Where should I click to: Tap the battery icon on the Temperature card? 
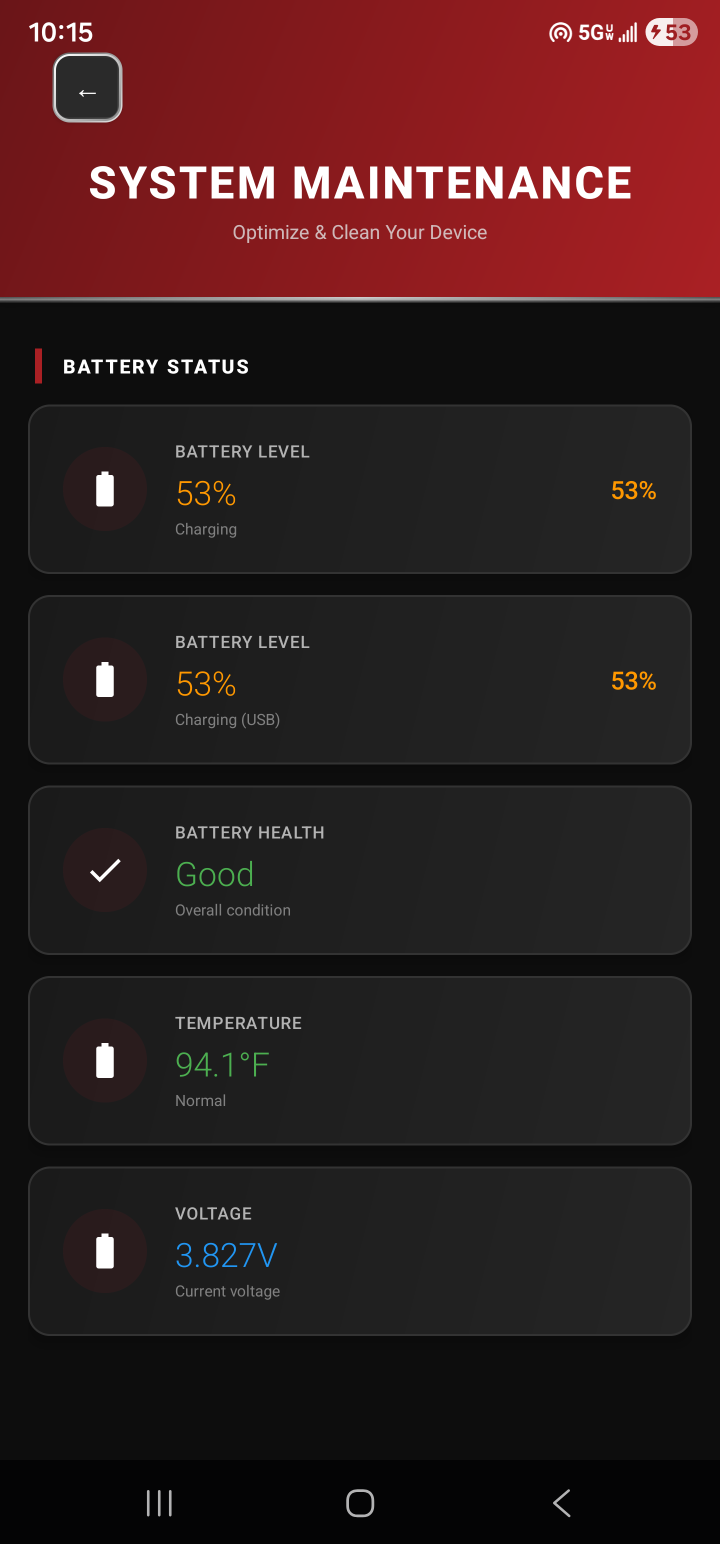coord(105,1060)
